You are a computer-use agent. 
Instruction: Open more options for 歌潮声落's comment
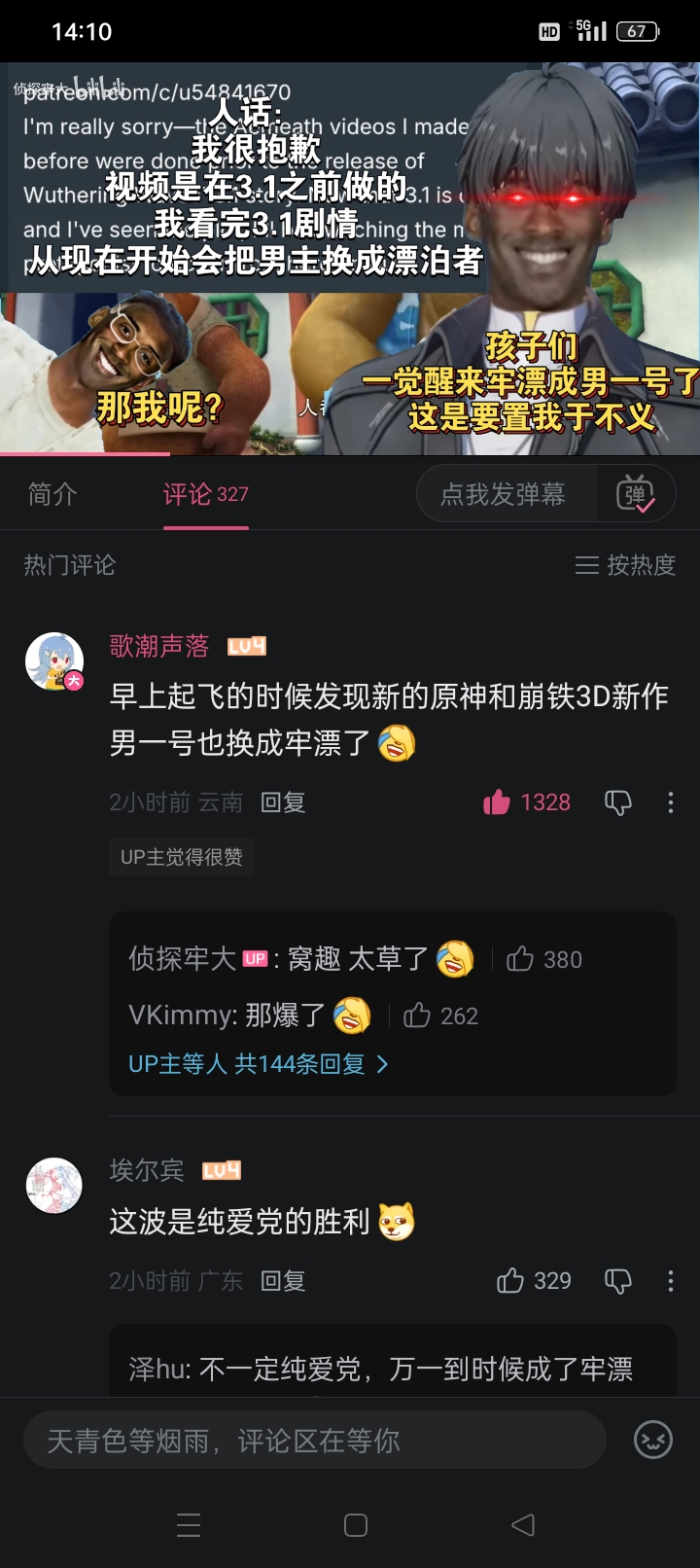670,802
